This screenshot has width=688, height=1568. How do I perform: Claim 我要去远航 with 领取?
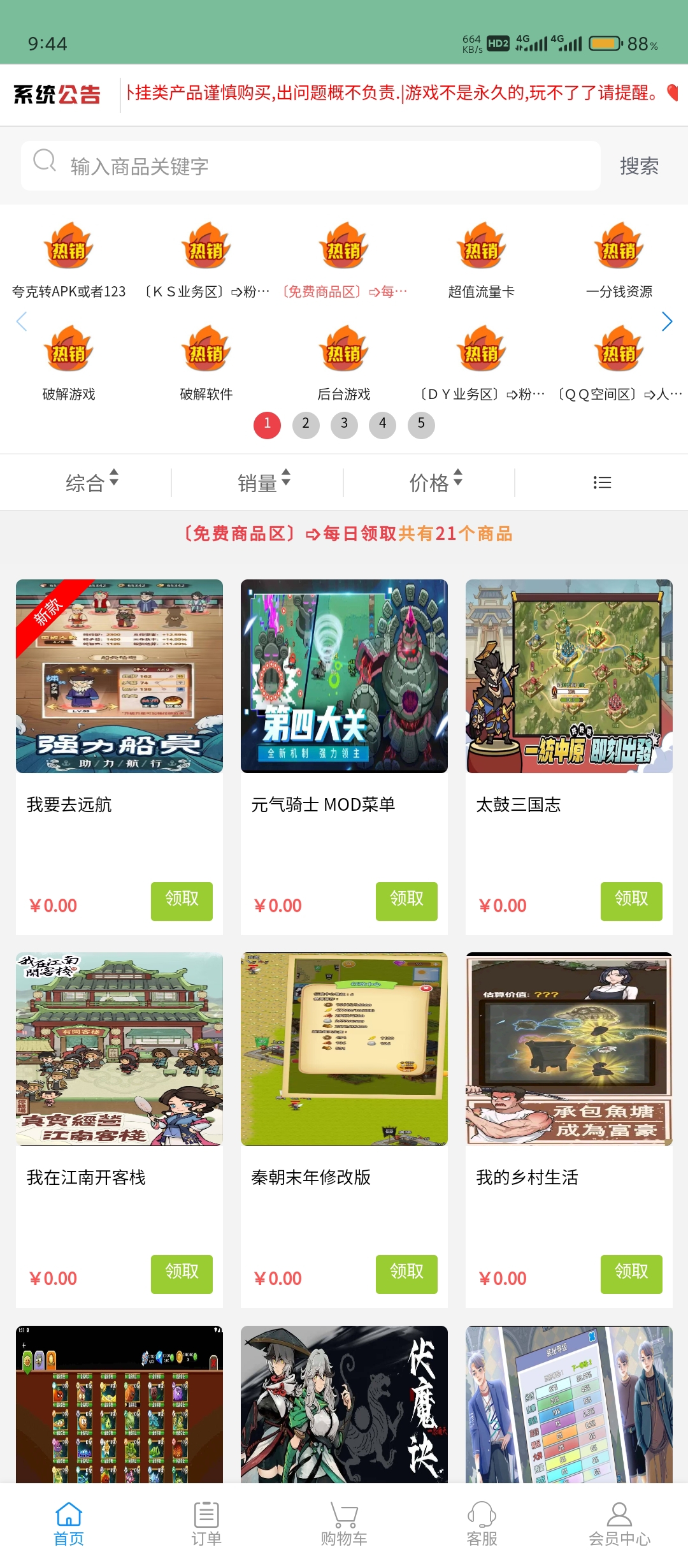[182, 901]
